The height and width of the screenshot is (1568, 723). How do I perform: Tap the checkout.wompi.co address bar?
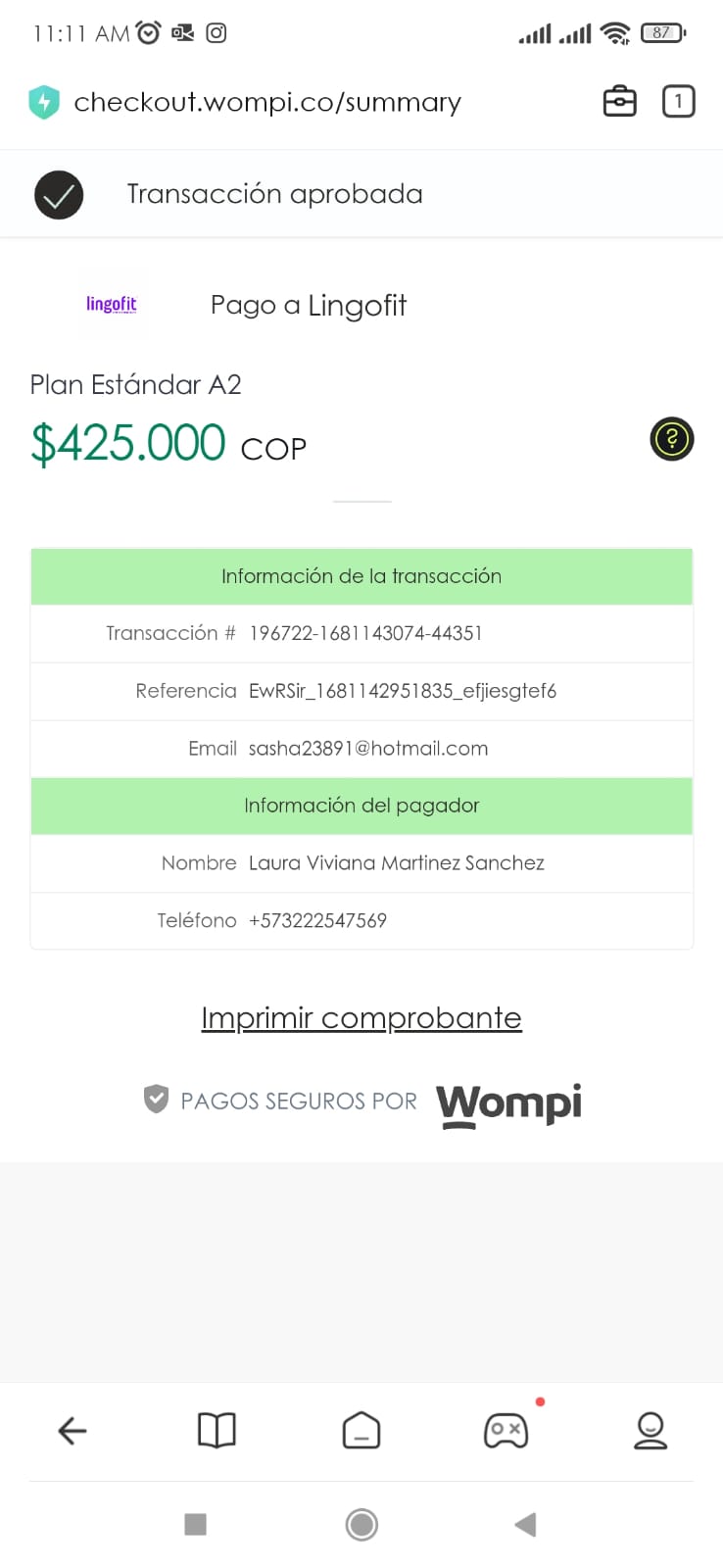pyautogui.click(x=266, y=102)
